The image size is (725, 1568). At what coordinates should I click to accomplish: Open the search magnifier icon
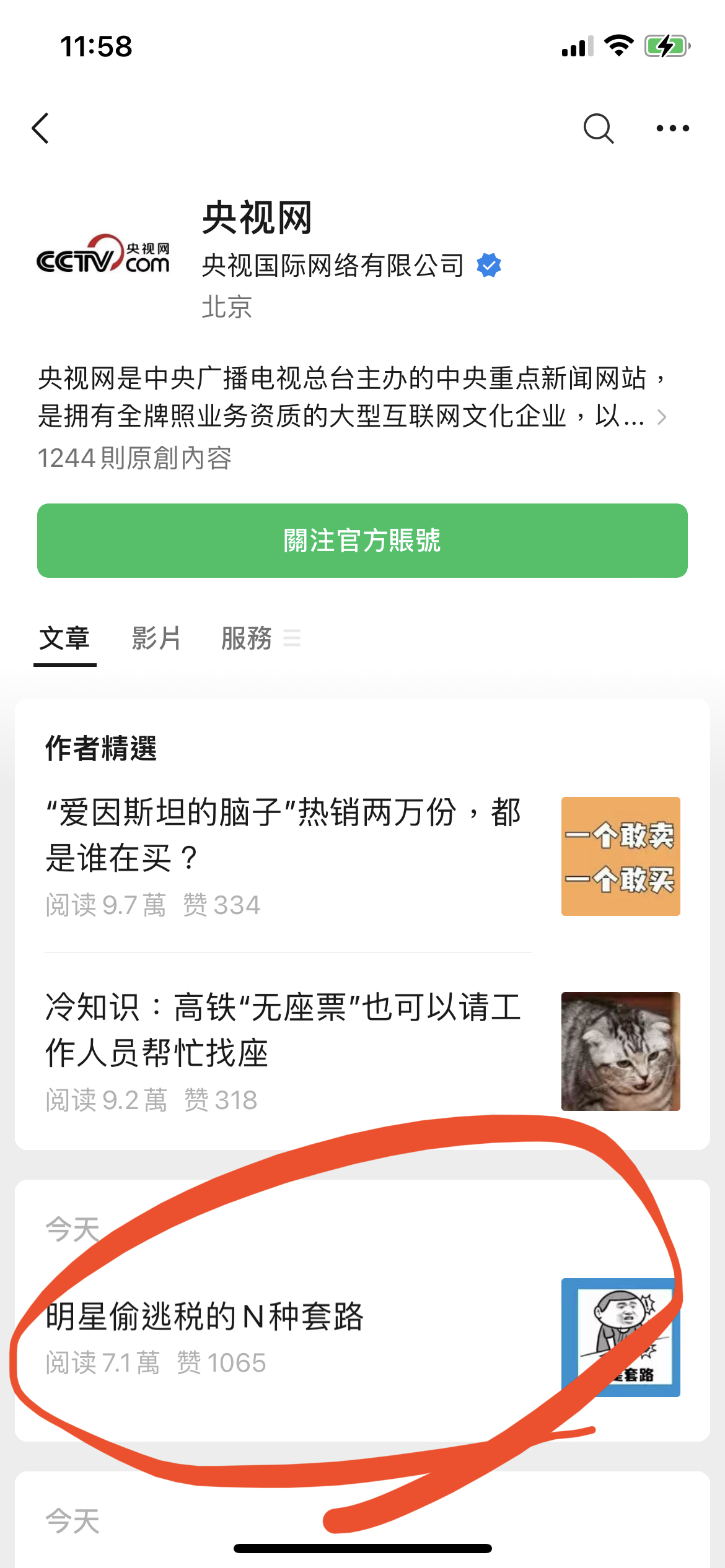click(x=599, y=129)
